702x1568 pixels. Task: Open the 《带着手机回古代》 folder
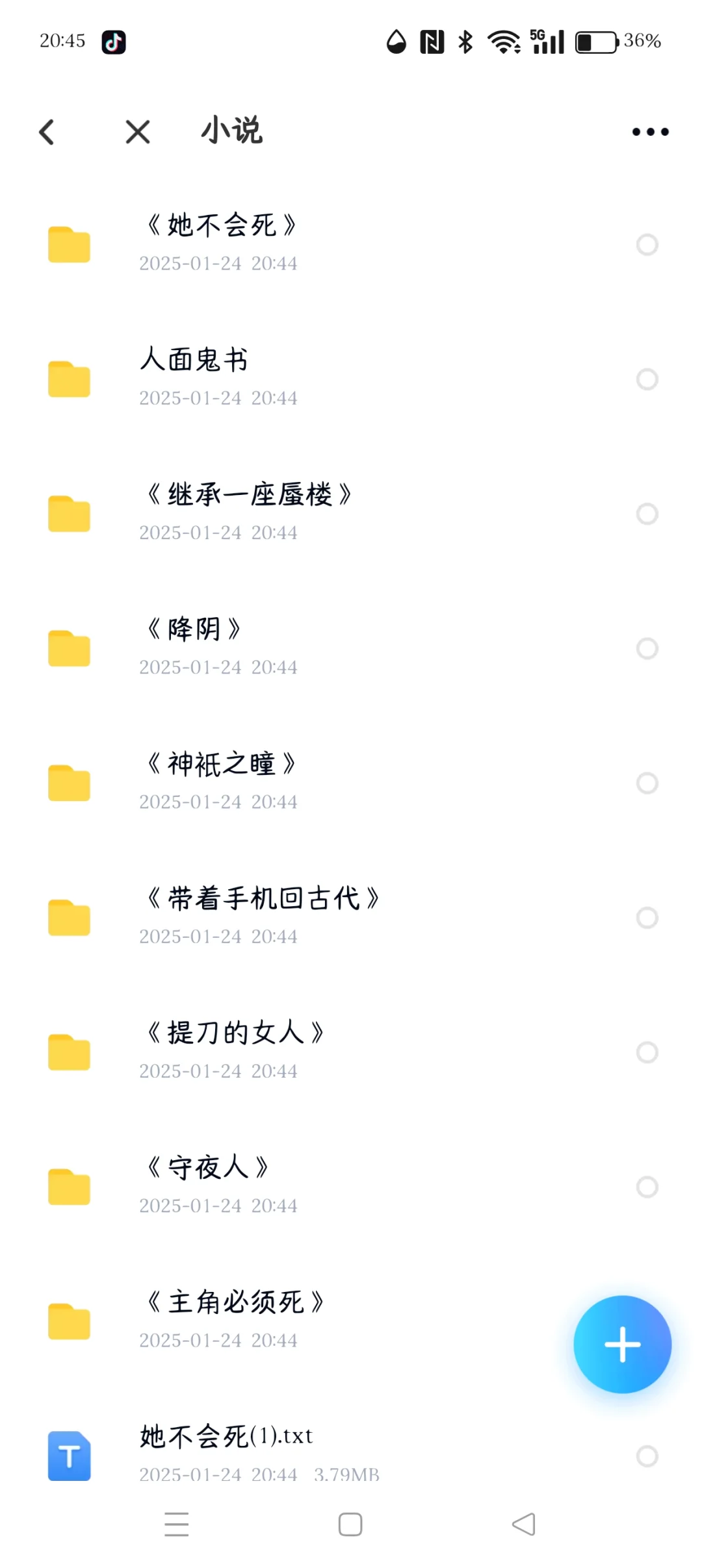pos(351,917)
